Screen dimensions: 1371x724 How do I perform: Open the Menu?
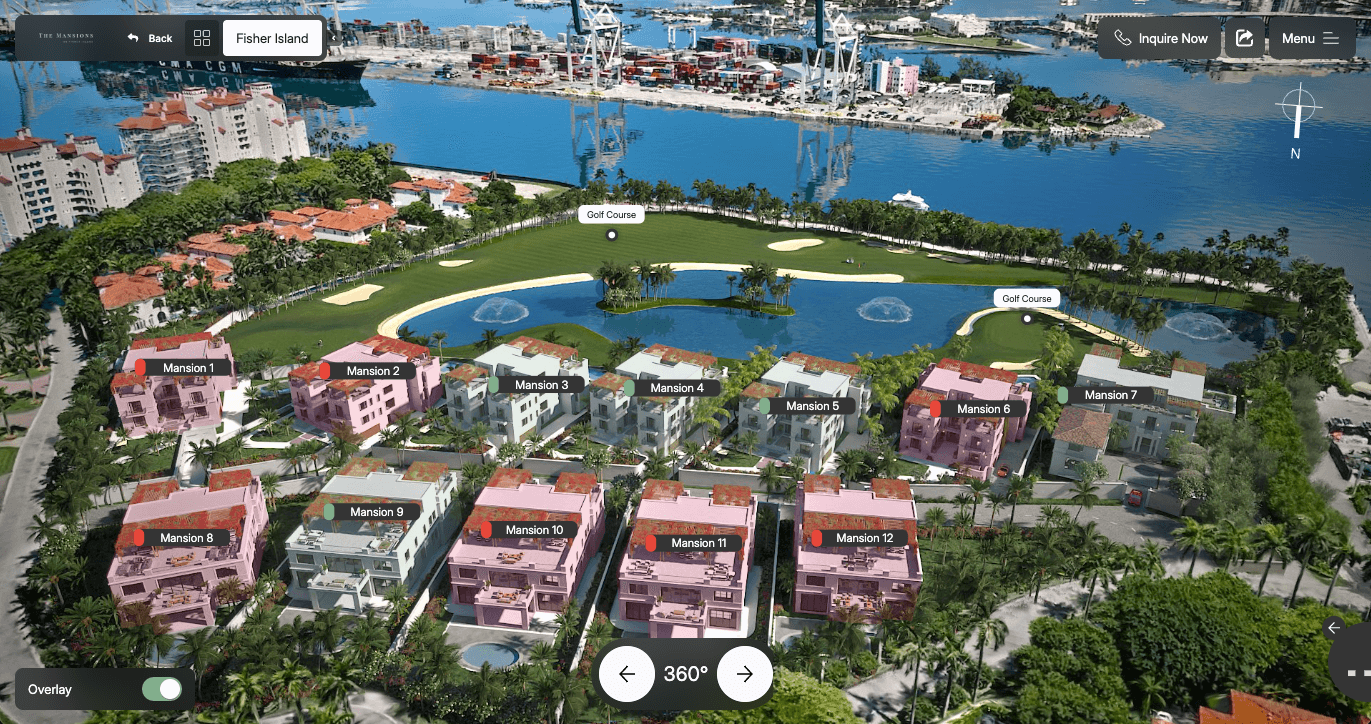(x=1310, y=39)
